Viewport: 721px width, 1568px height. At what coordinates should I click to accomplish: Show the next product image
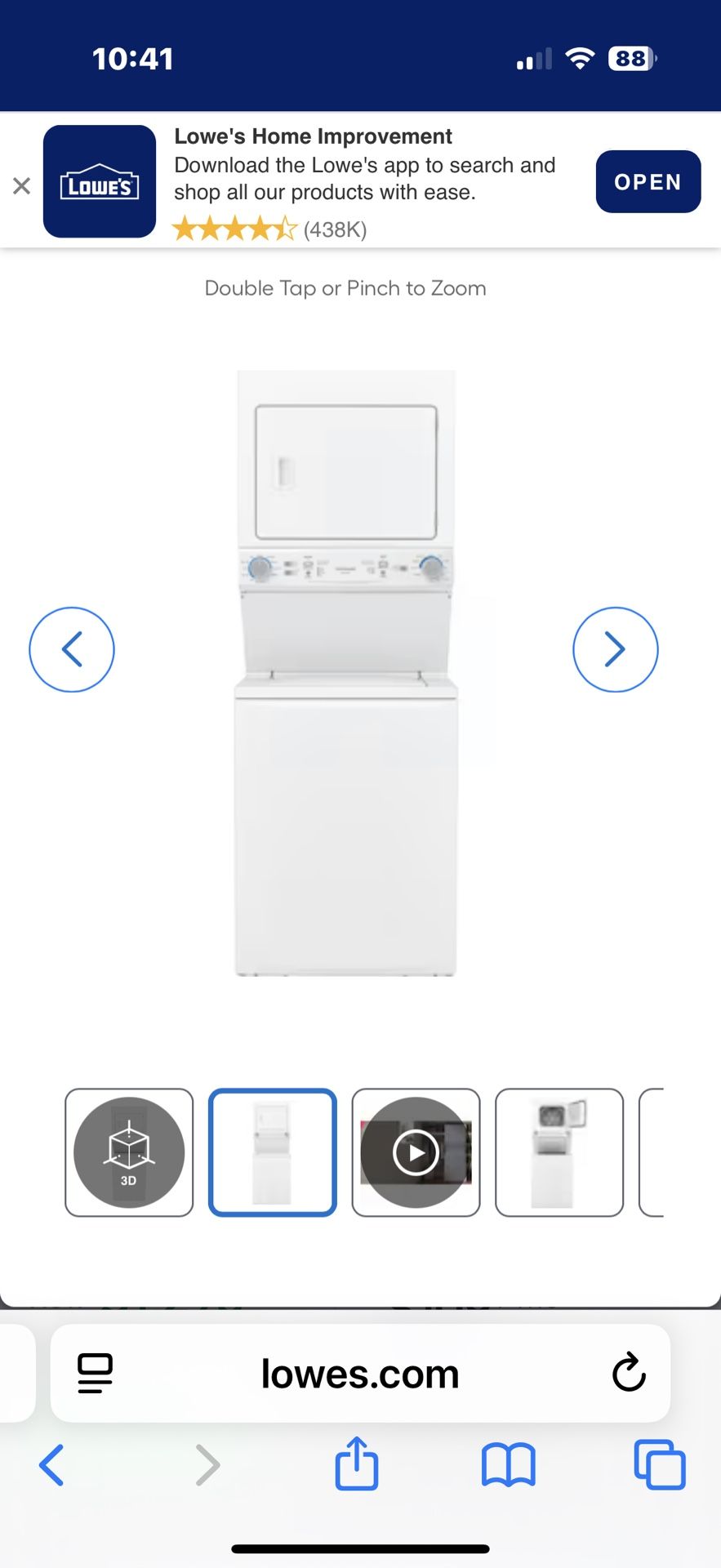pyautogui.click(x=616, y=649)
